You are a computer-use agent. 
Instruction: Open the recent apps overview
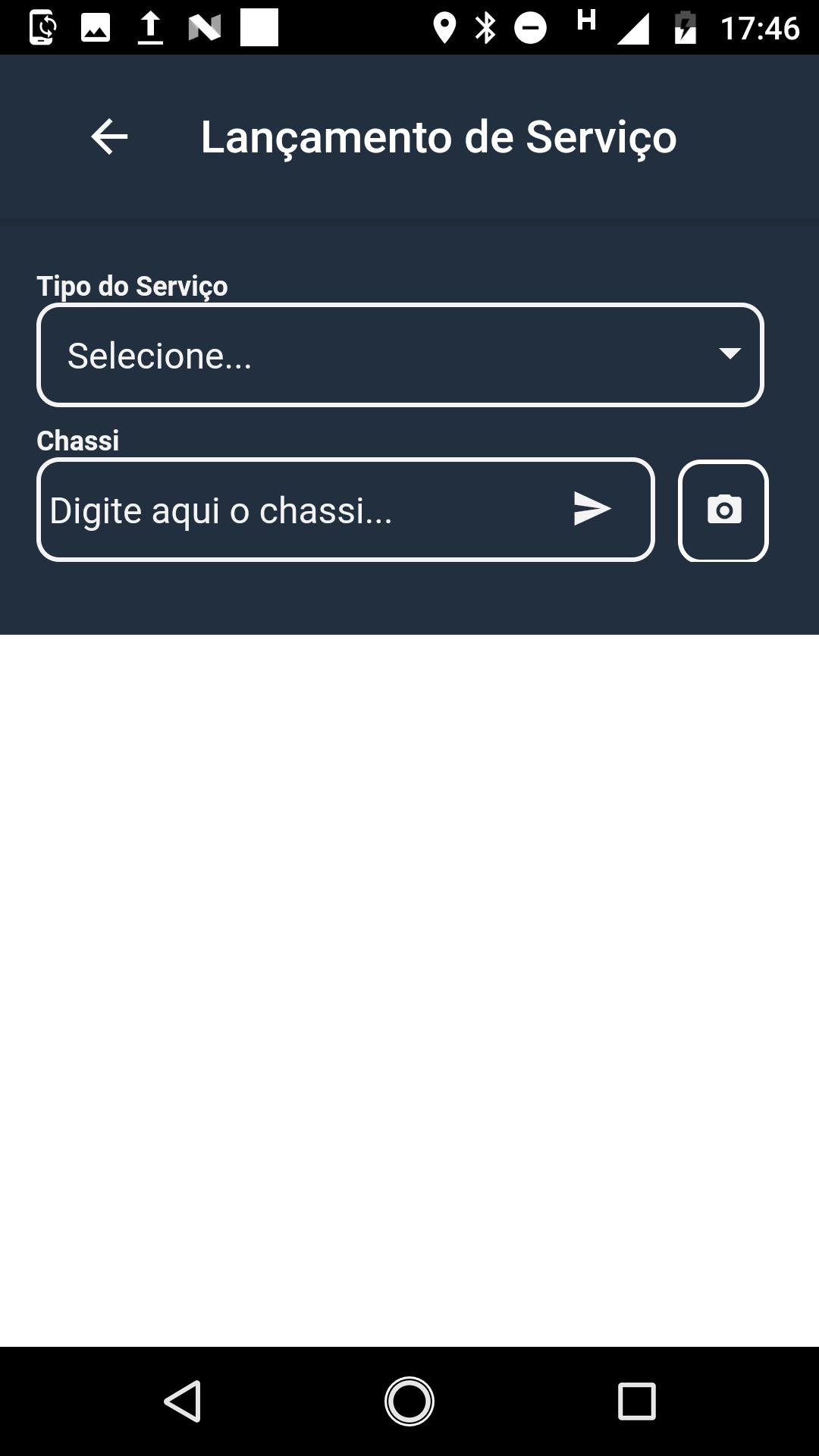click(637, 1401)
